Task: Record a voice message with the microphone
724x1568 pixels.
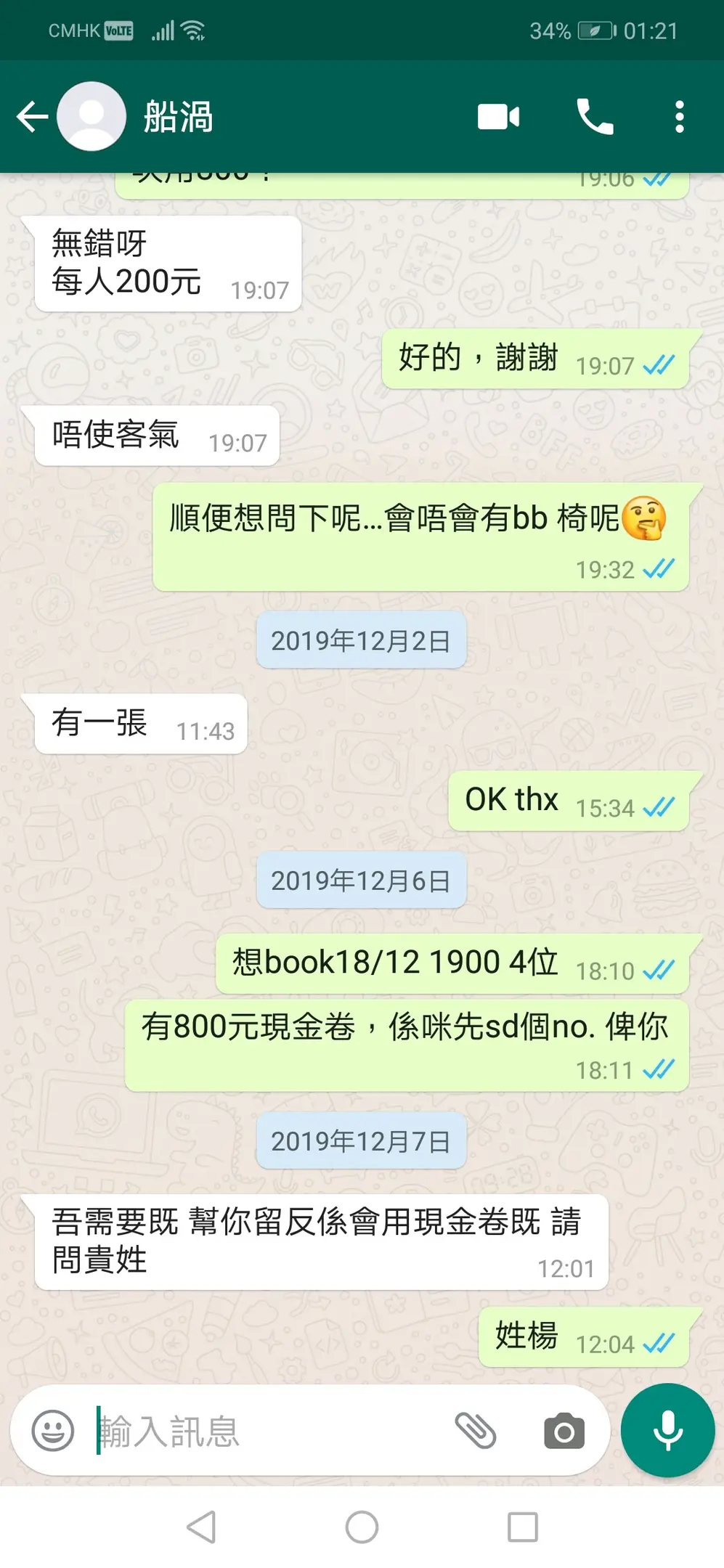Action: tap(667, 1430)
